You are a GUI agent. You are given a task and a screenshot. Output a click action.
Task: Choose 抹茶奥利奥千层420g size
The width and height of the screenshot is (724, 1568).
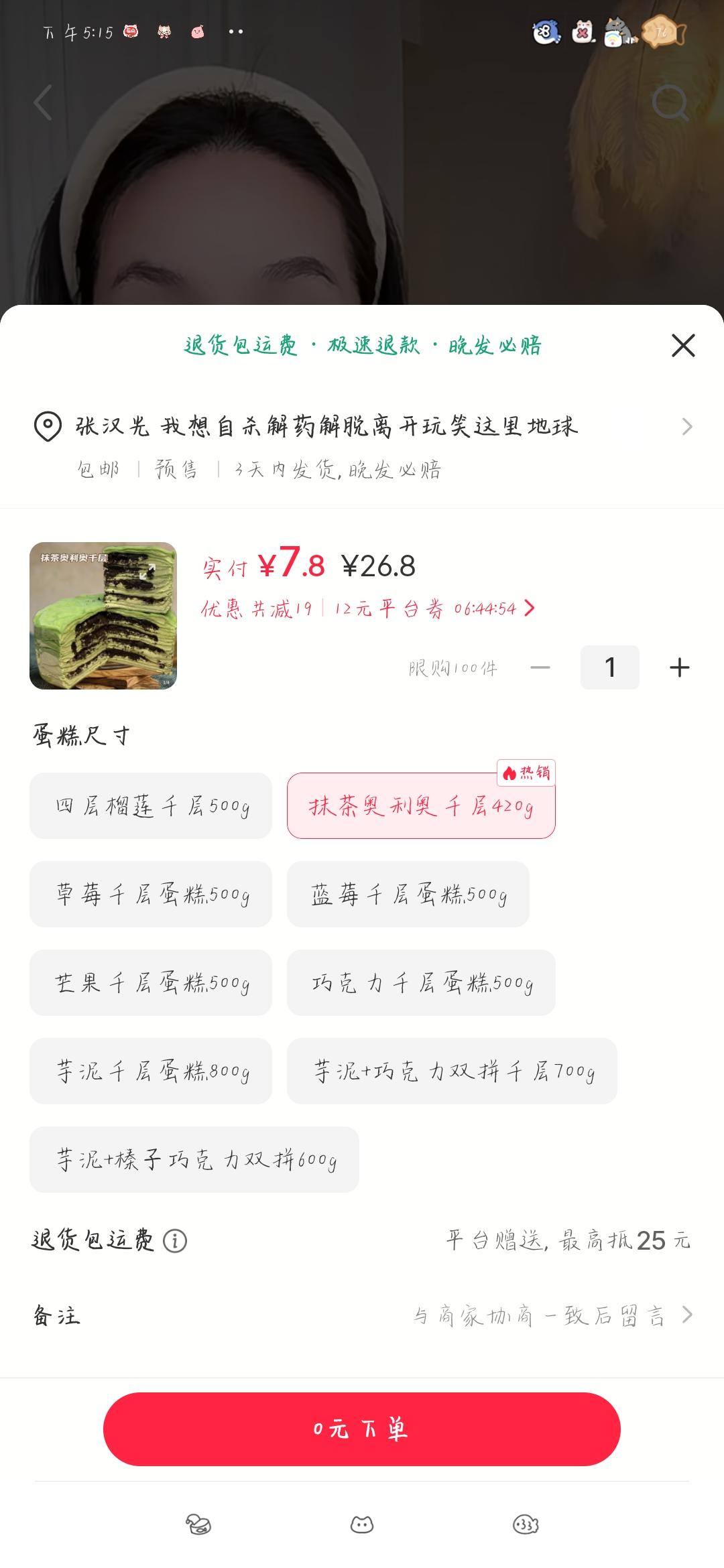[x=421, y=806]
